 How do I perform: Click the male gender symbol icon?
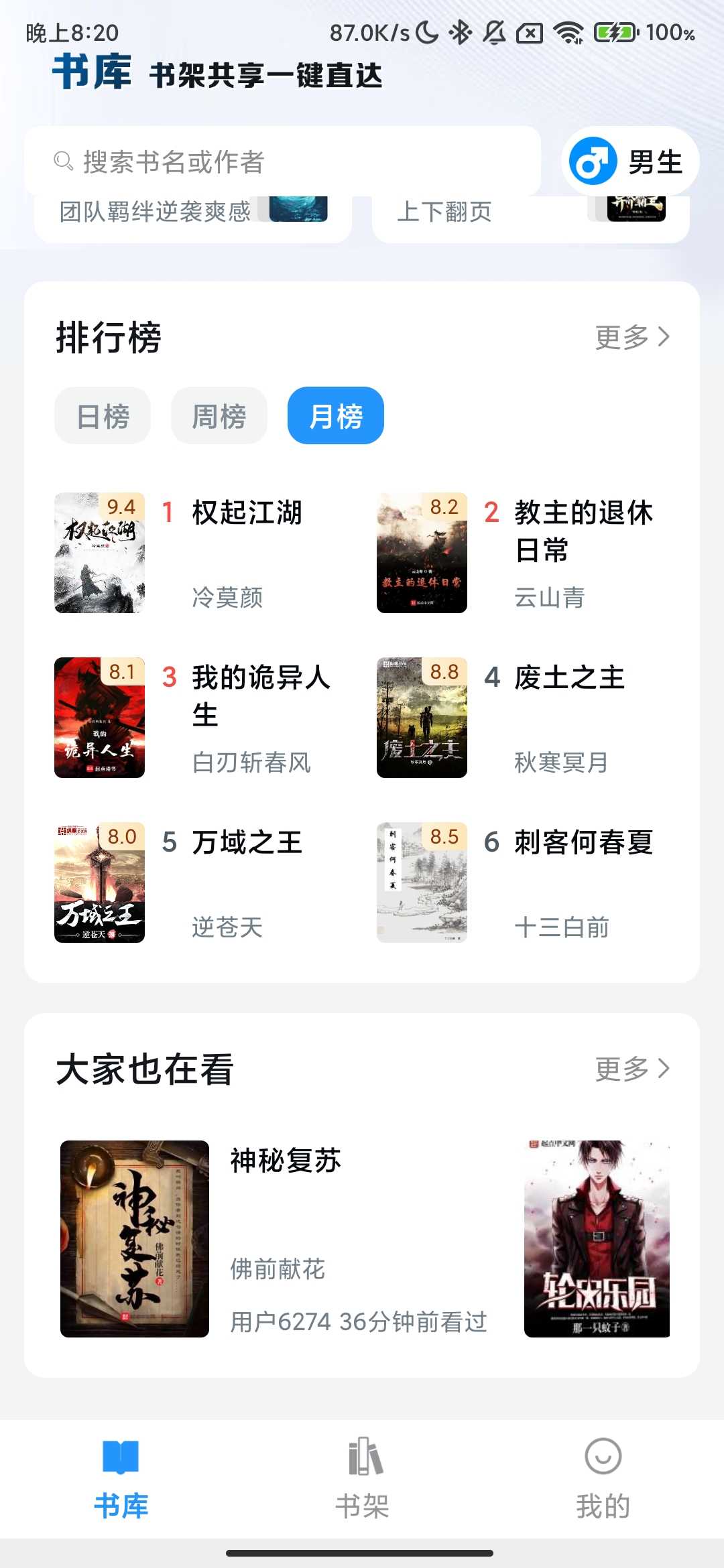click(593, 161)
